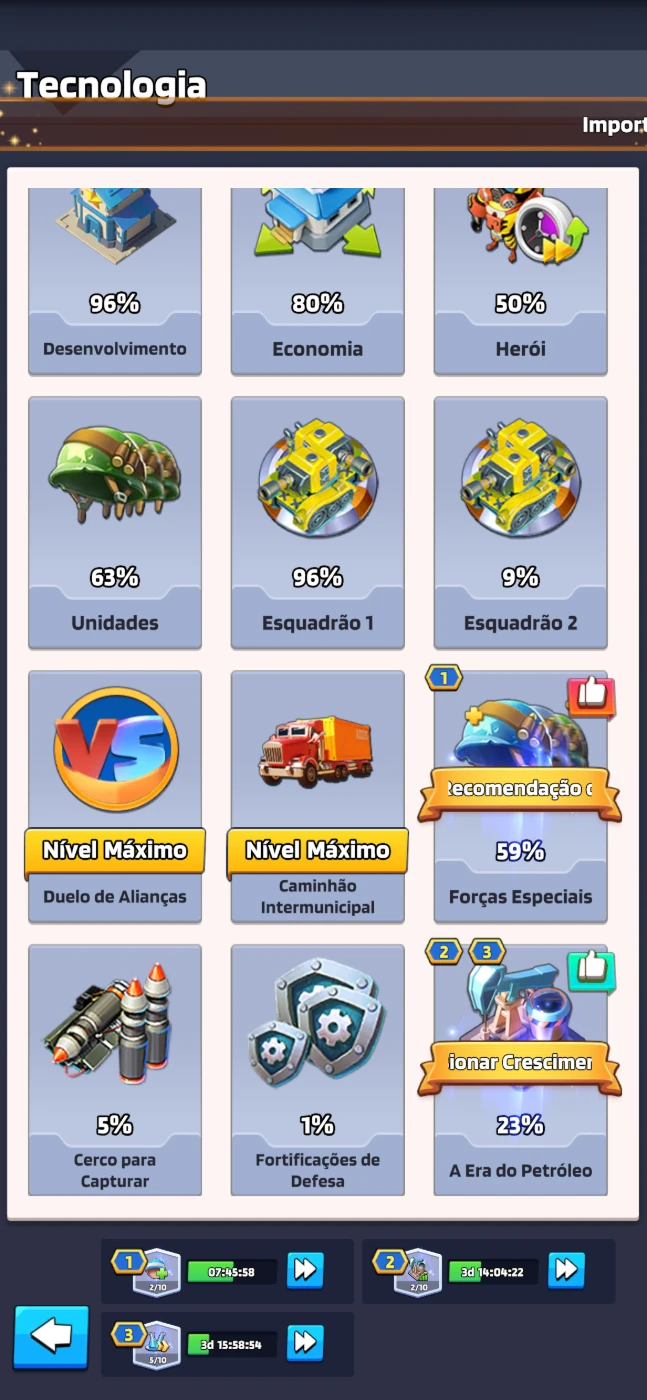Open the Economia technology card

318,280
